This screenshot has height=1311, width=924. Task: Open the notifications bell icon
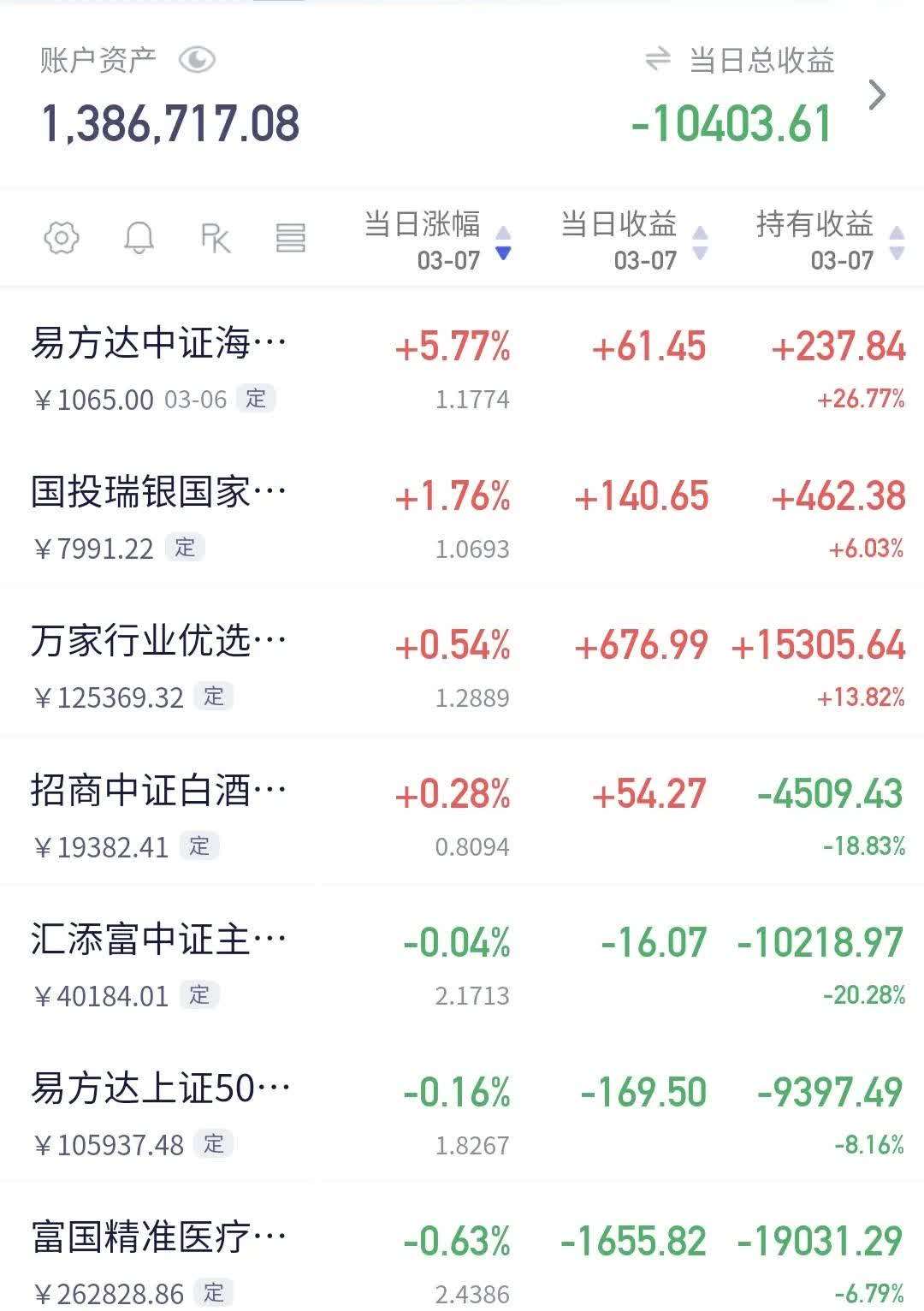[140, 238]
